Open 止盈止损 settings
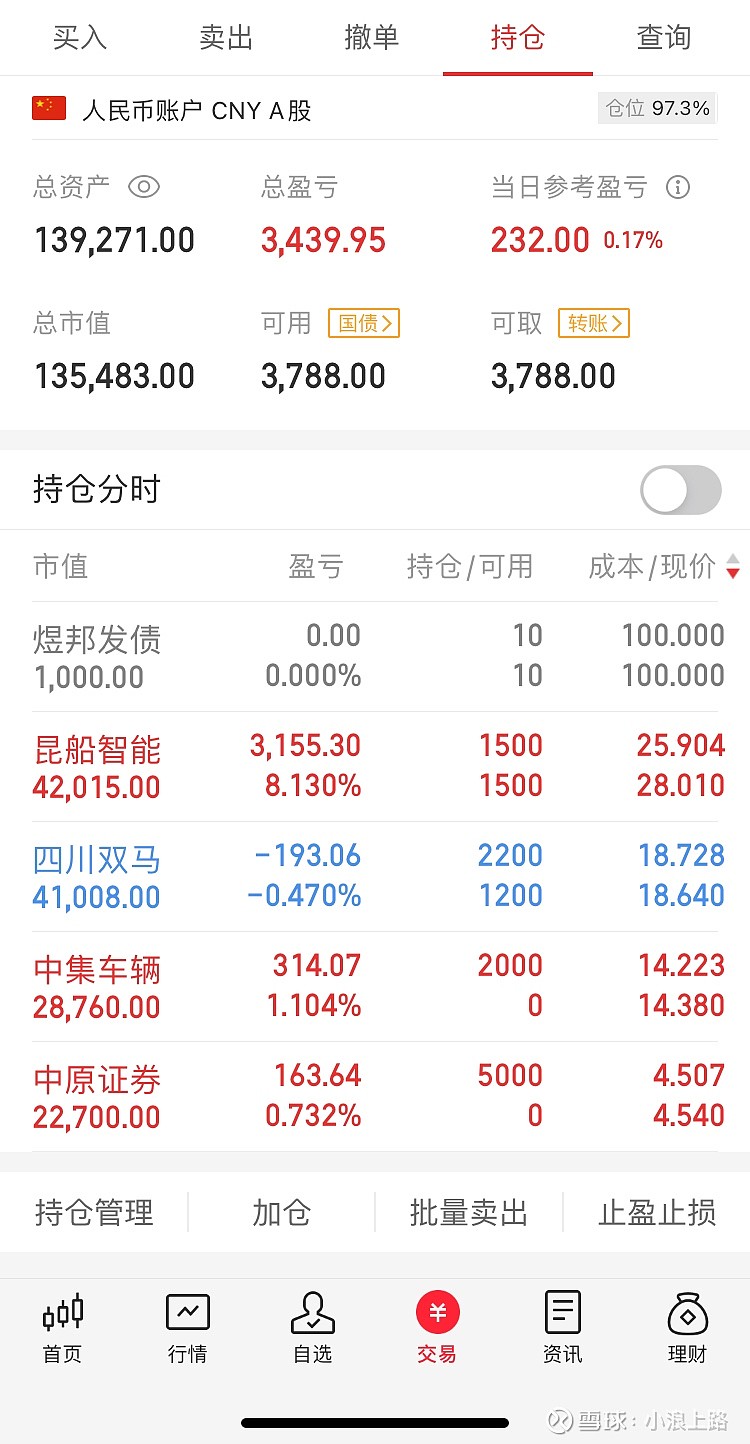Screen dimensions: 750x1444 pyautogui.click(x=657, y=1213)
